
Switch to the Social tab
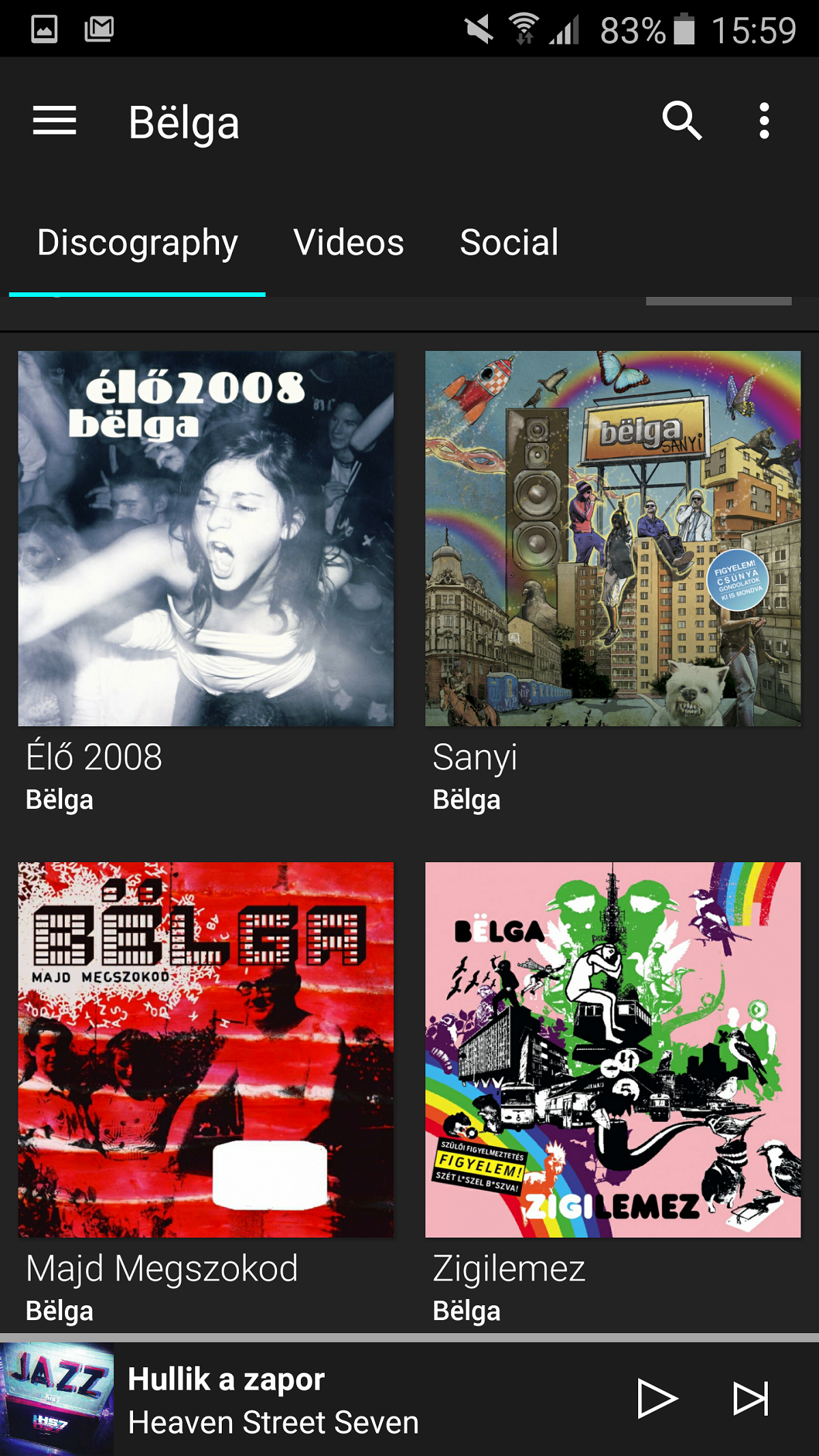[x=509, y=243]
